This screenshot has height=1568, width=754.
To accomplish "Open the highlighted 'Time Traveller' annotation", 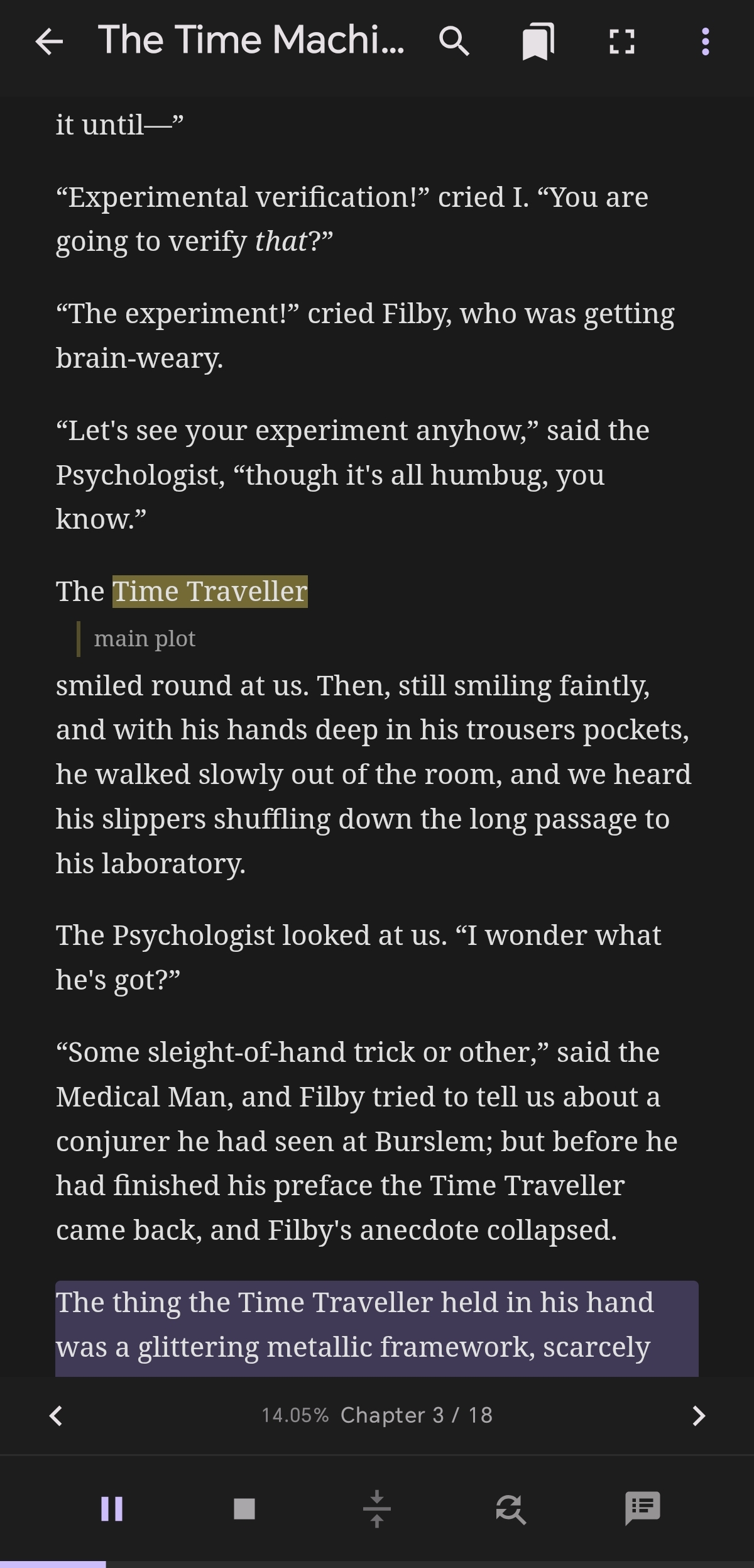I will point(210,591).
